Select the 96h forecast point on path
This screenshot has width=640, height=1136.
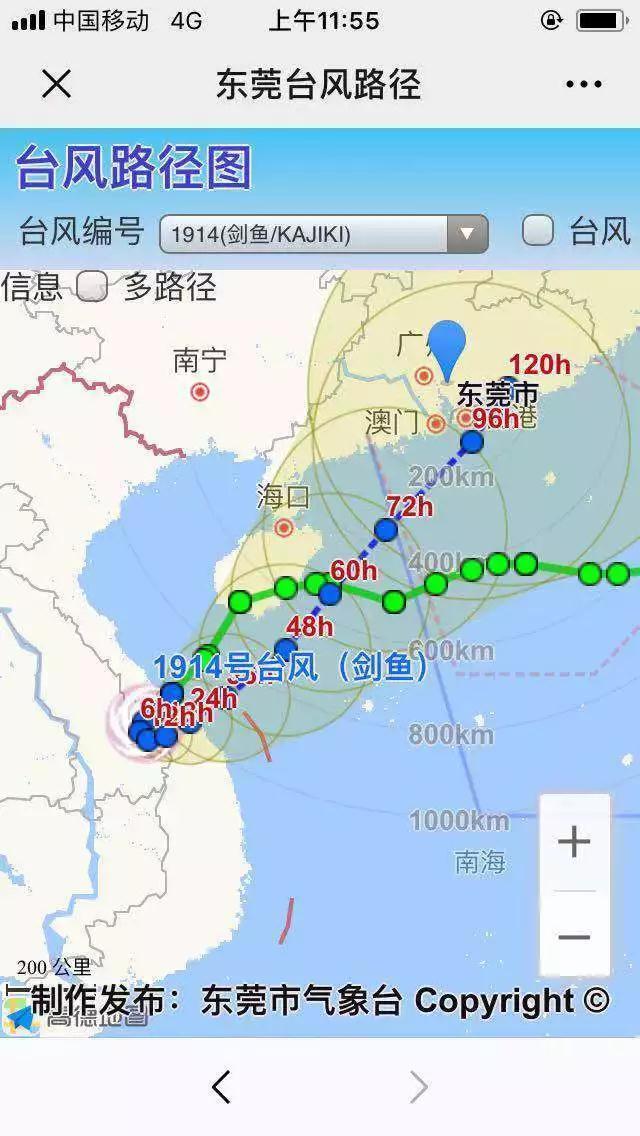(x=472, y=441)
